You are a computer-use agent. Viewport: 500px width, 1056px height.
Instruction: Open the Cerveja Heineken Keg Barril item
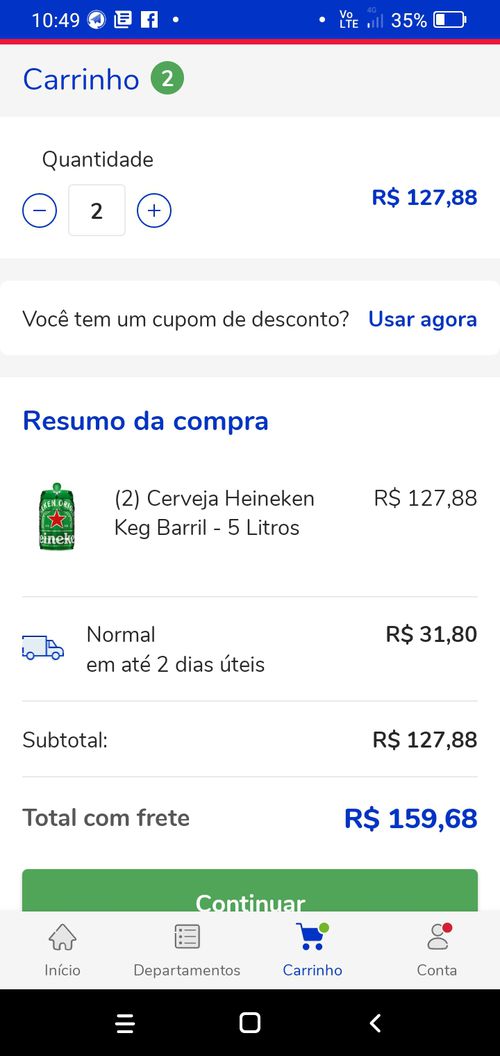[214, 513]
